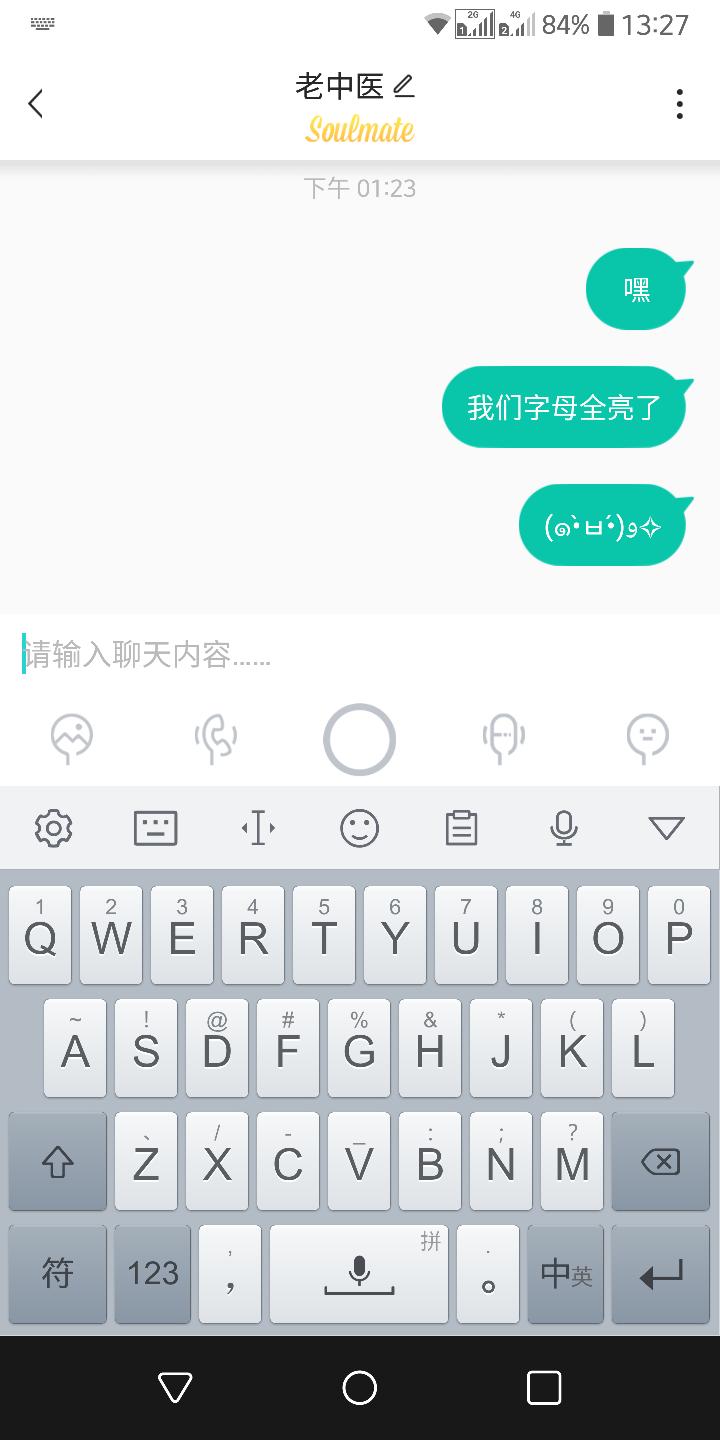This screenshot has height=1440, width=720.
Task: Toggle 中/英 language key
Action: [x=566, y=1274]
